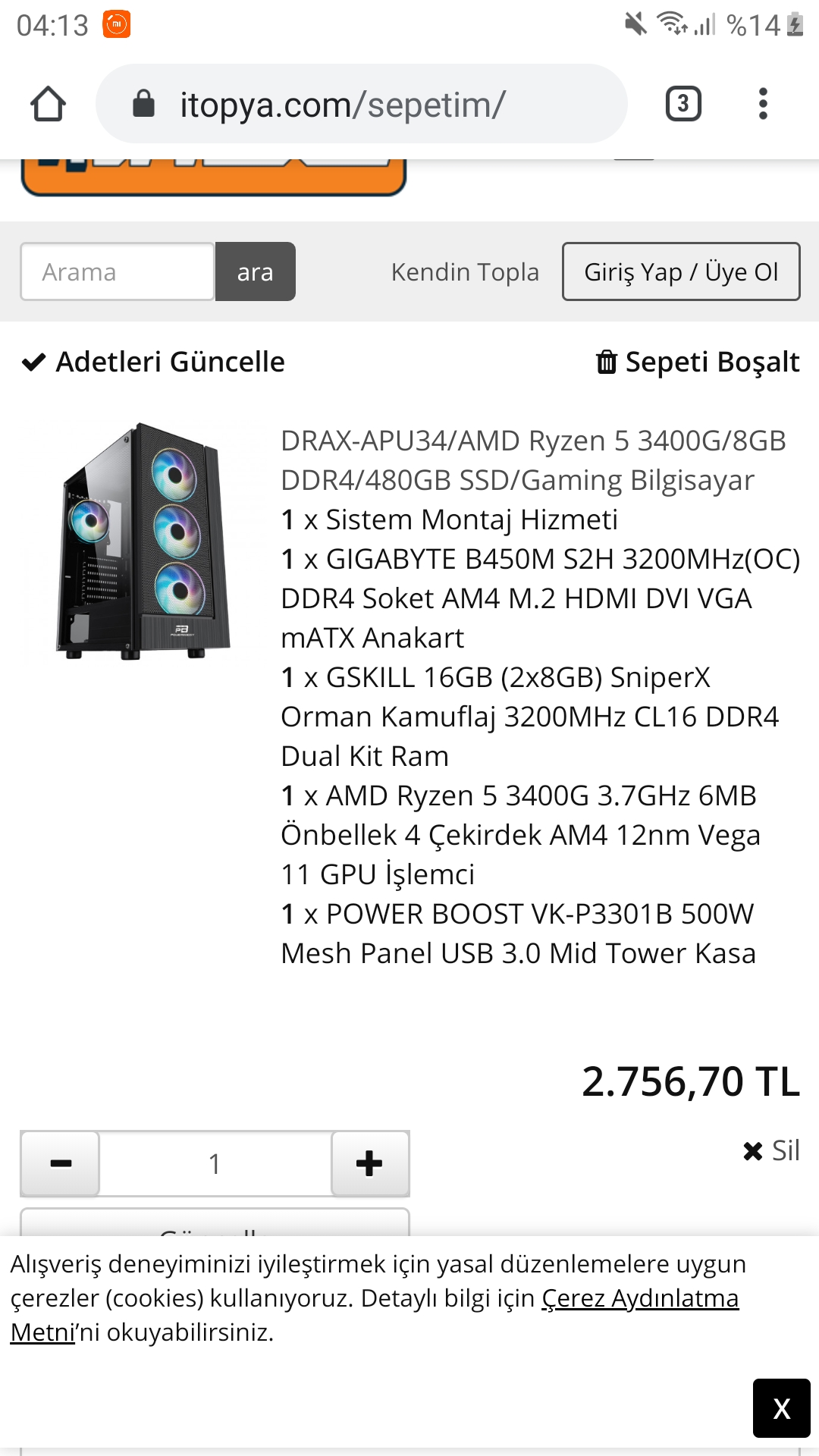Edit the quantity field showing 1
The image size is (819, 1456).
(x=215, y=1163)
